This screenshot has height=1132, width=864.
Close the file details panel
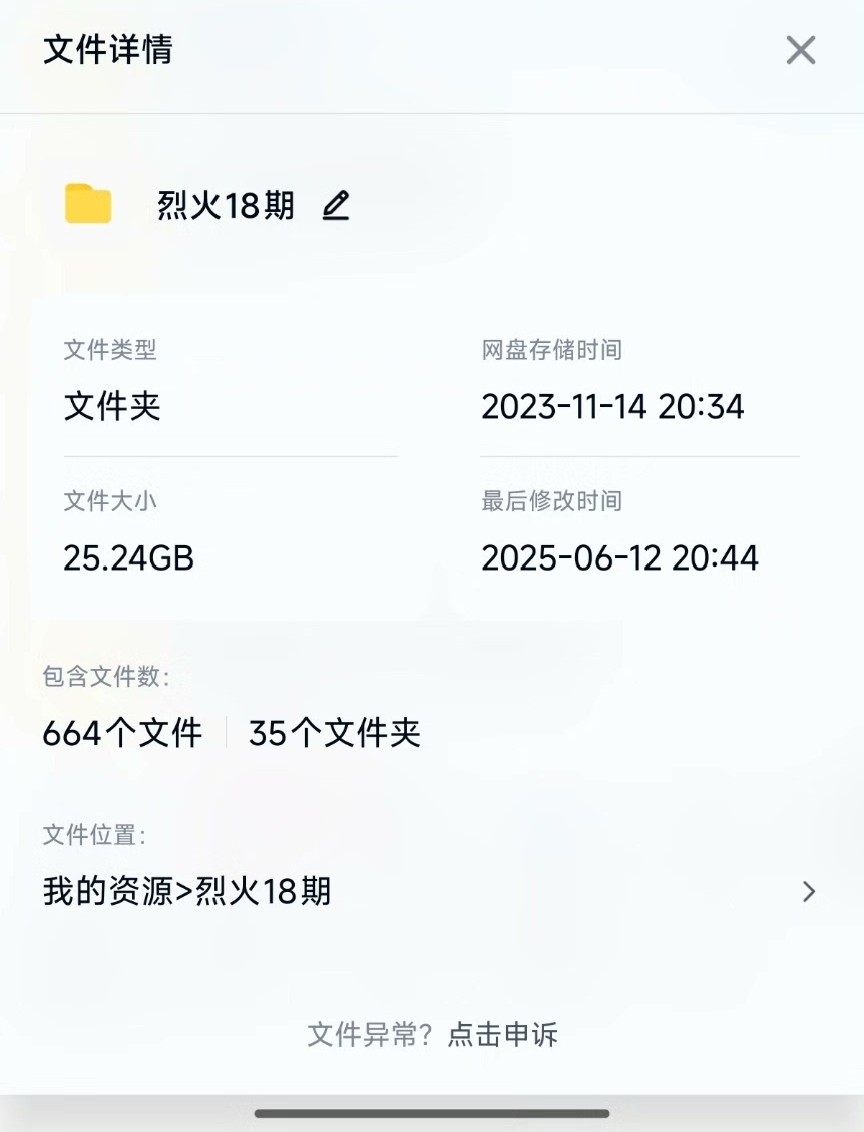(800, 50)
